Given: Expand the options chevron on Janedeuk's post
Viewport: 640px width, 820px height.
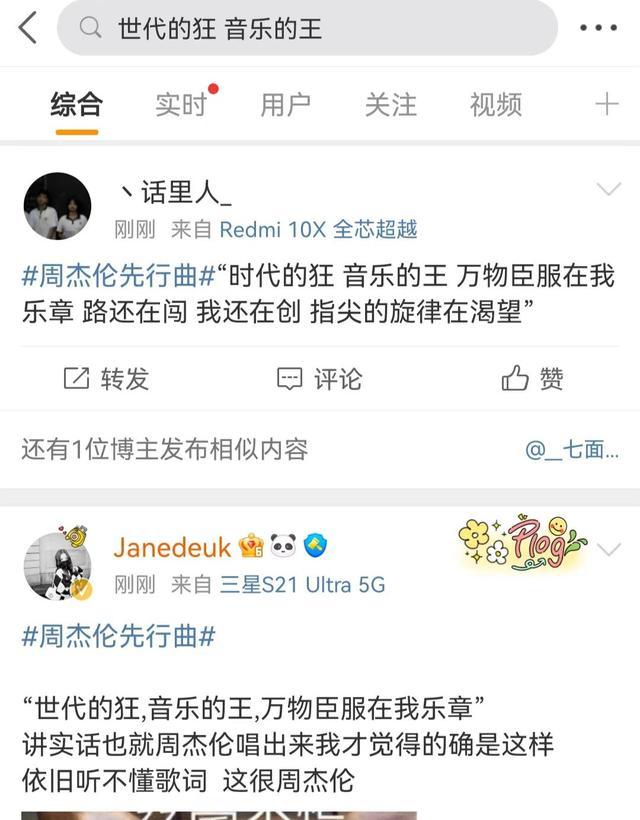Looking at the screenshot, I should pos(608,549).
